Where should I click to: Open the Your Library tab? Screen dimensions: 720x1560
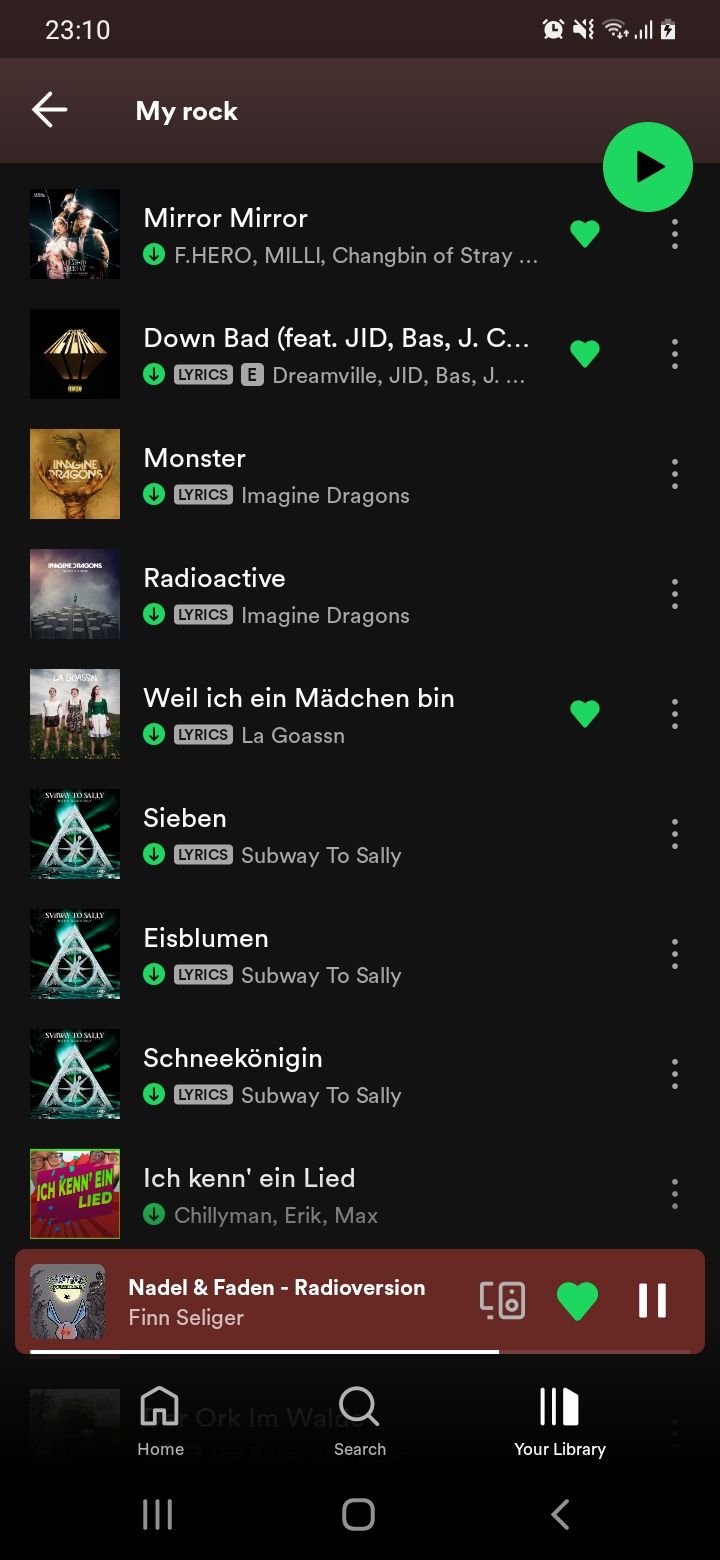(560, 1420)
